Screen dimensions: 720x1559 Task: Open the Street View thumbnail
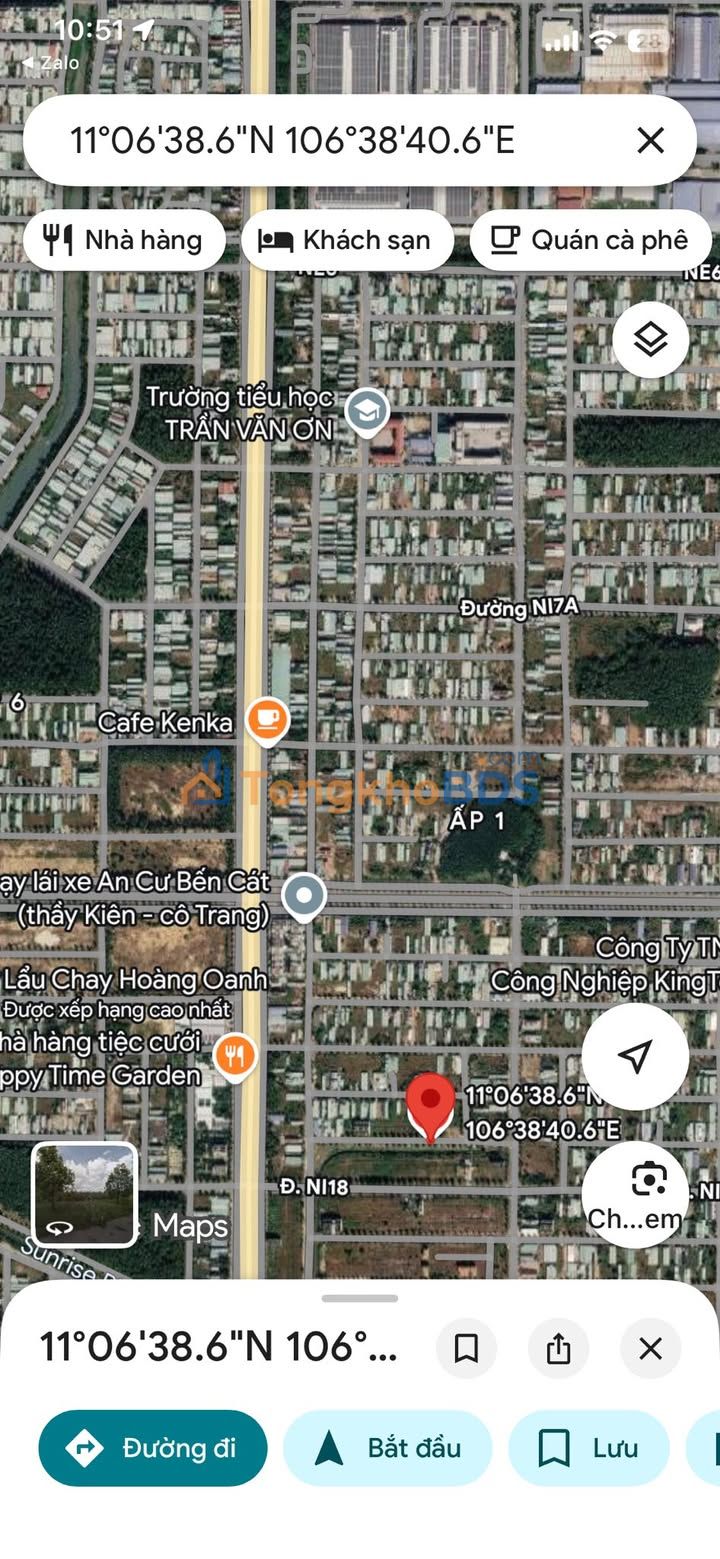84,1194
